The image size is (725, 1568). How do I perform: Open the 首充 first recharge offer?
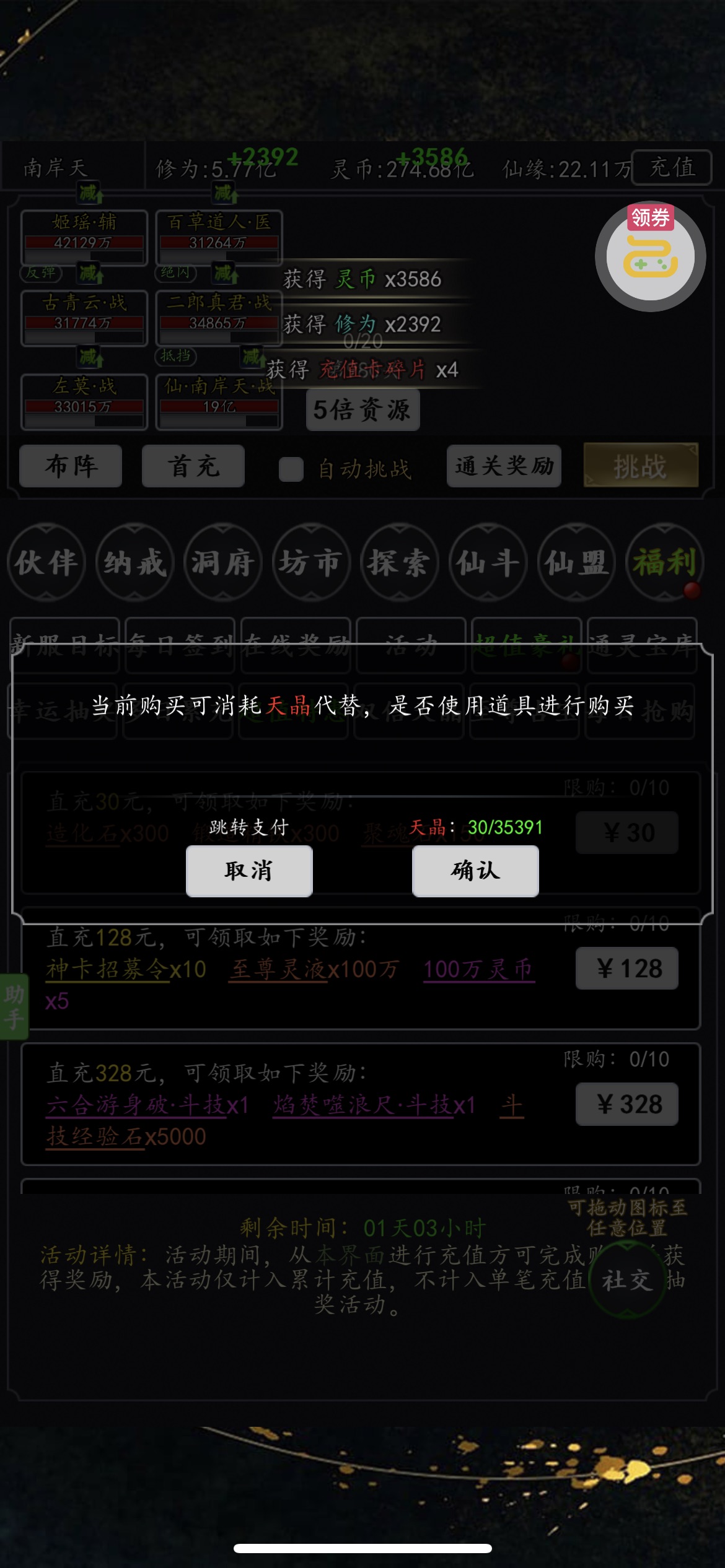pyautogui.click(x=193, y=466)
